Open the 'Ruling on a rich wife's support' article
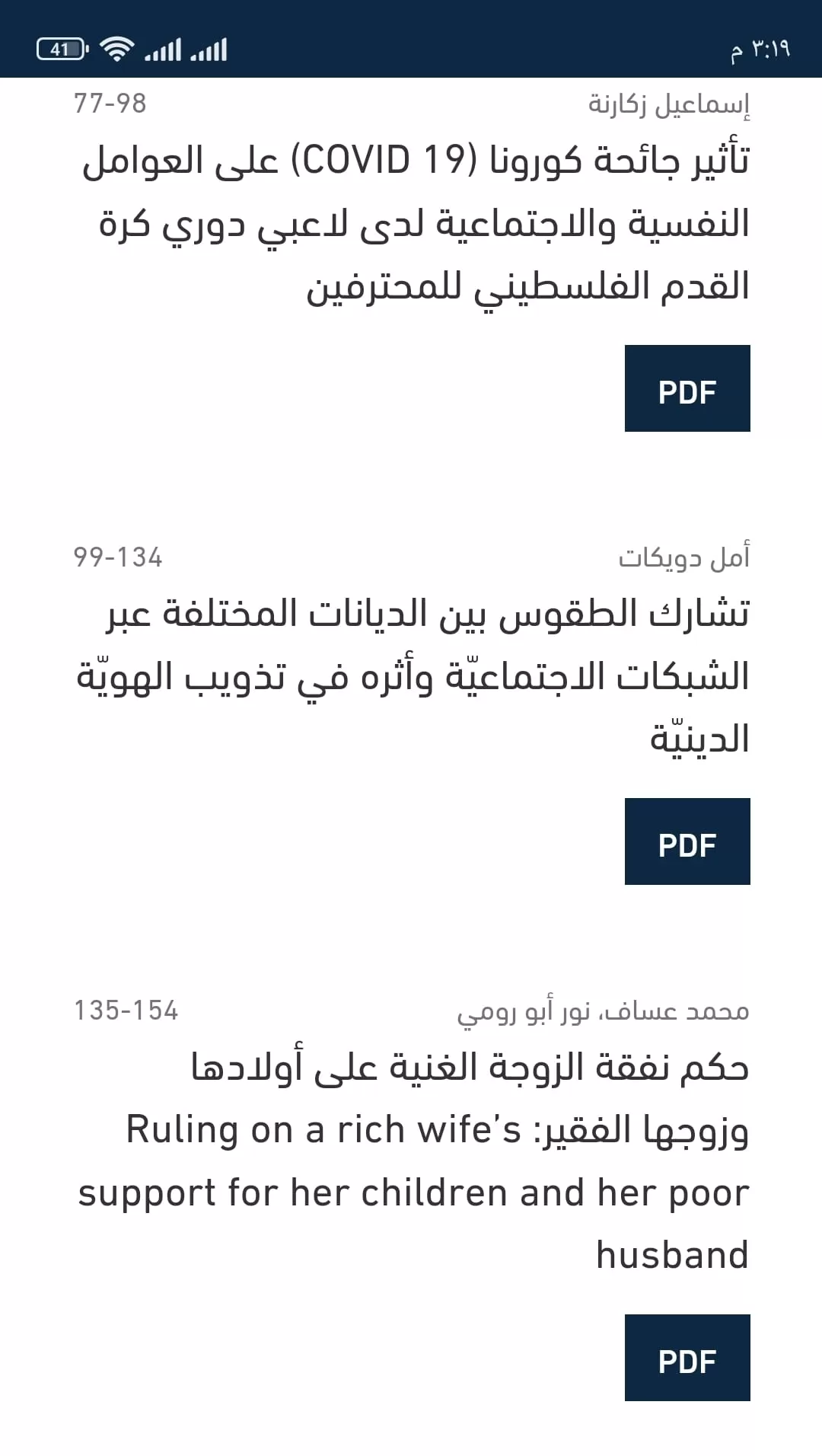Screen dimensions: 822x1456 [413, 1161]
